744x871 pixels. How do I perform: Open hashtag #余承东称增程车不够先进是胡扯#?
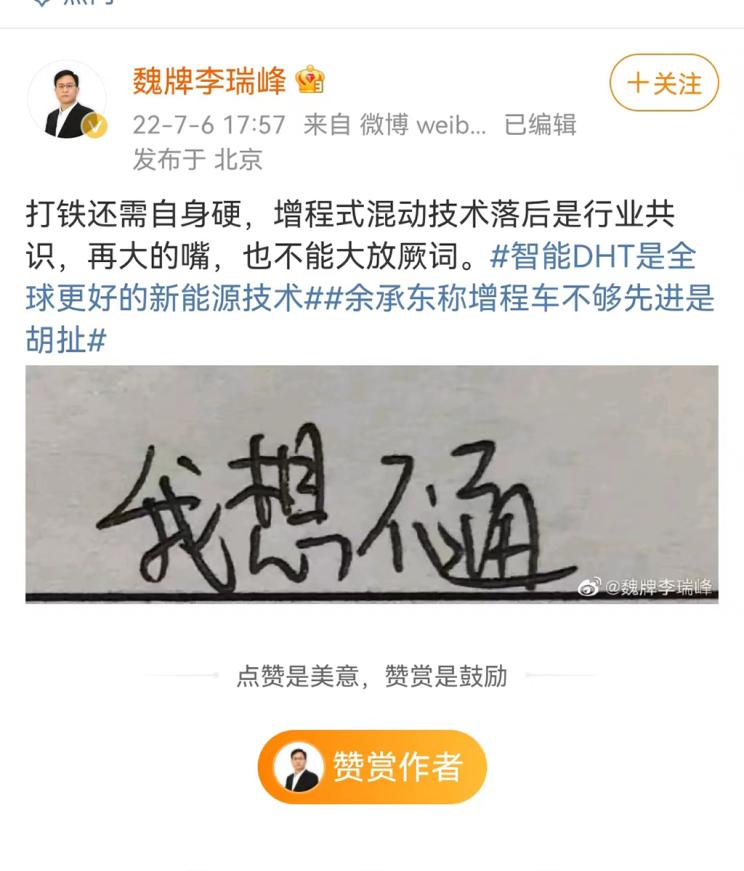coord(520,299)
